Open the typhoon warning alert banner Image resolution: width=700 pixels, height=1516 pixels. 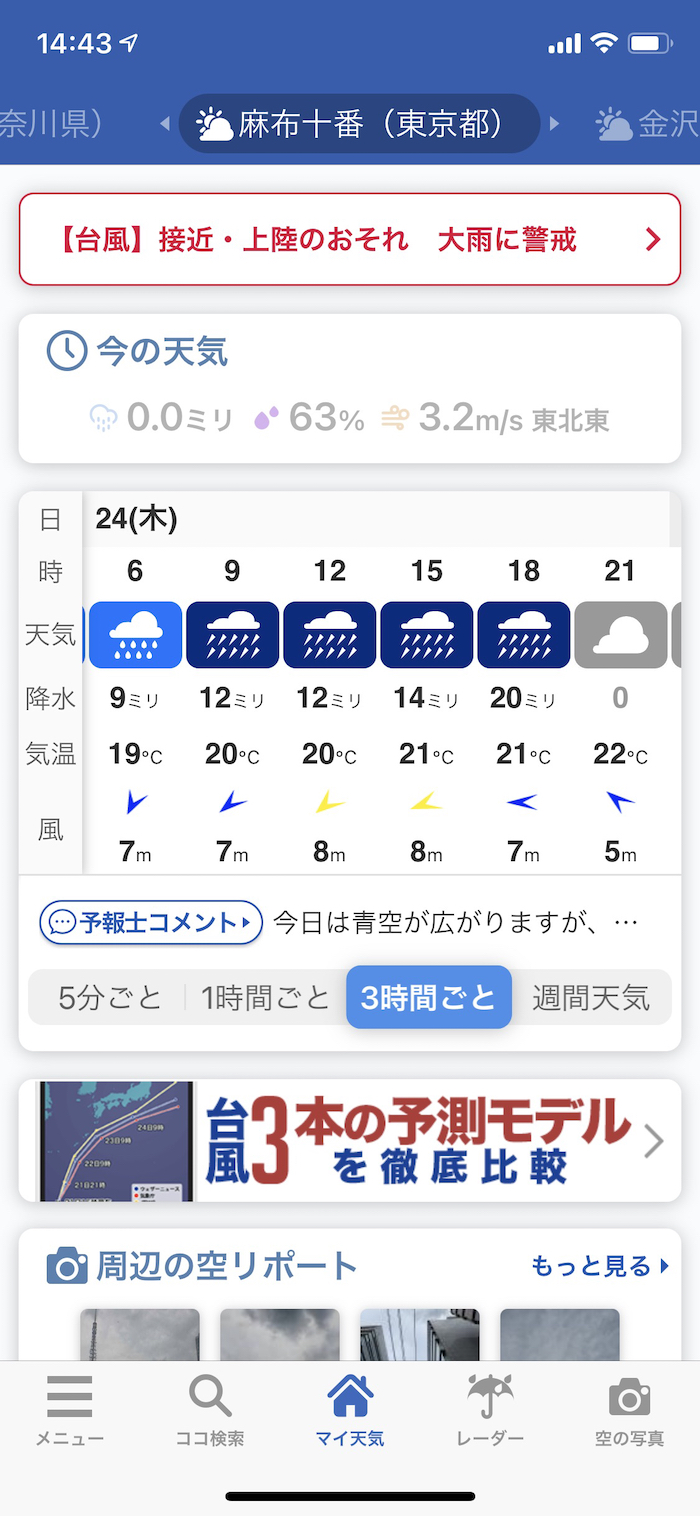pyautogui.click(x=349, y=240)
